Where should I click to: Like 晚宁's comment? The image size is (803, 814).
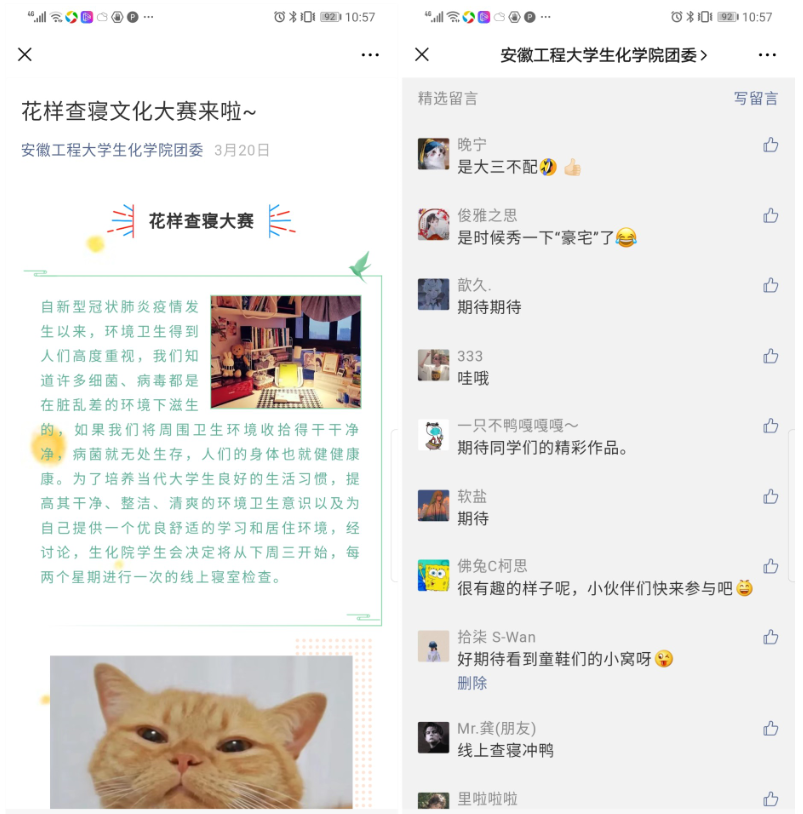point(770,145)
